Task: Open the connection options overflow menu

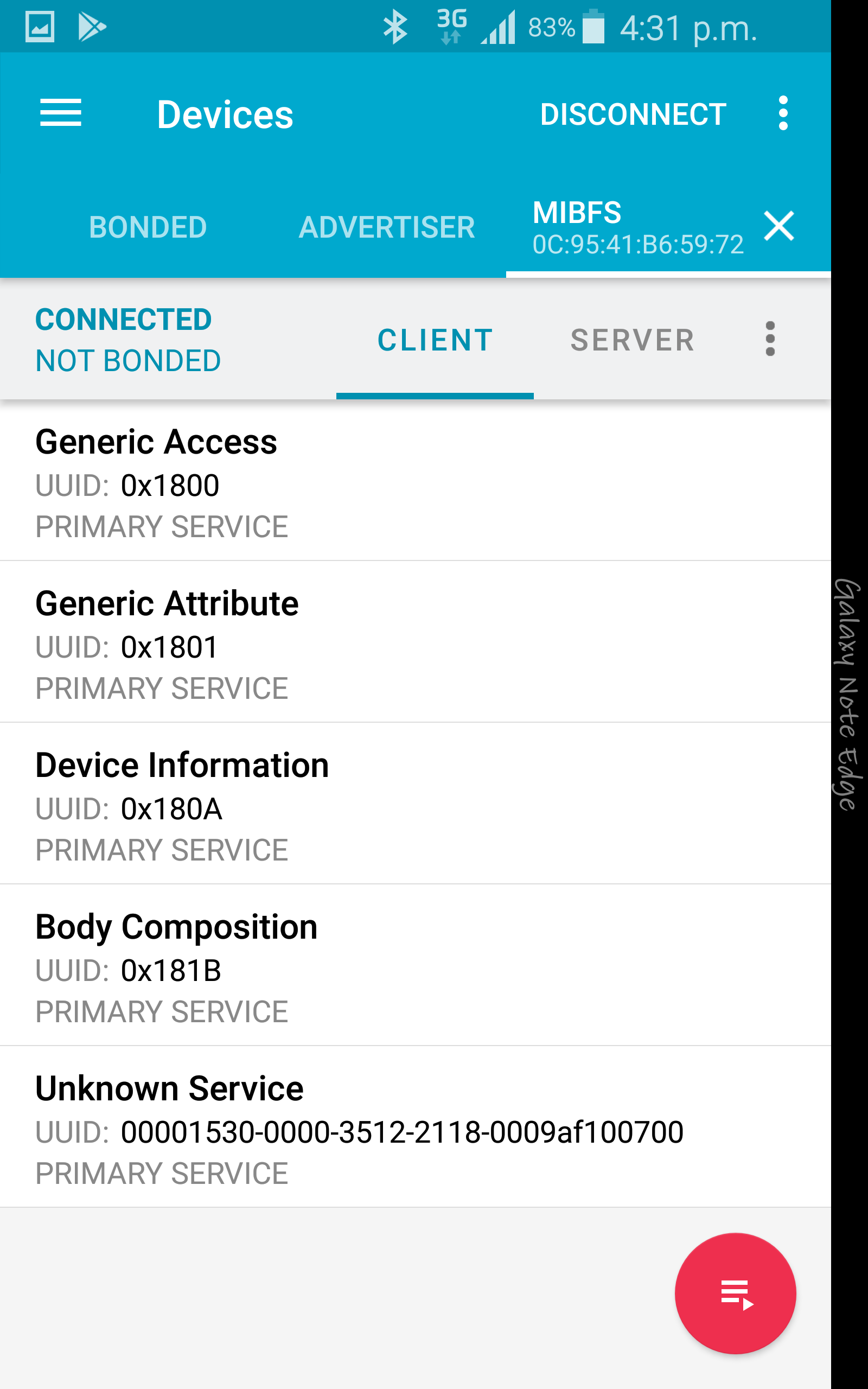Action: click(770, 339)
